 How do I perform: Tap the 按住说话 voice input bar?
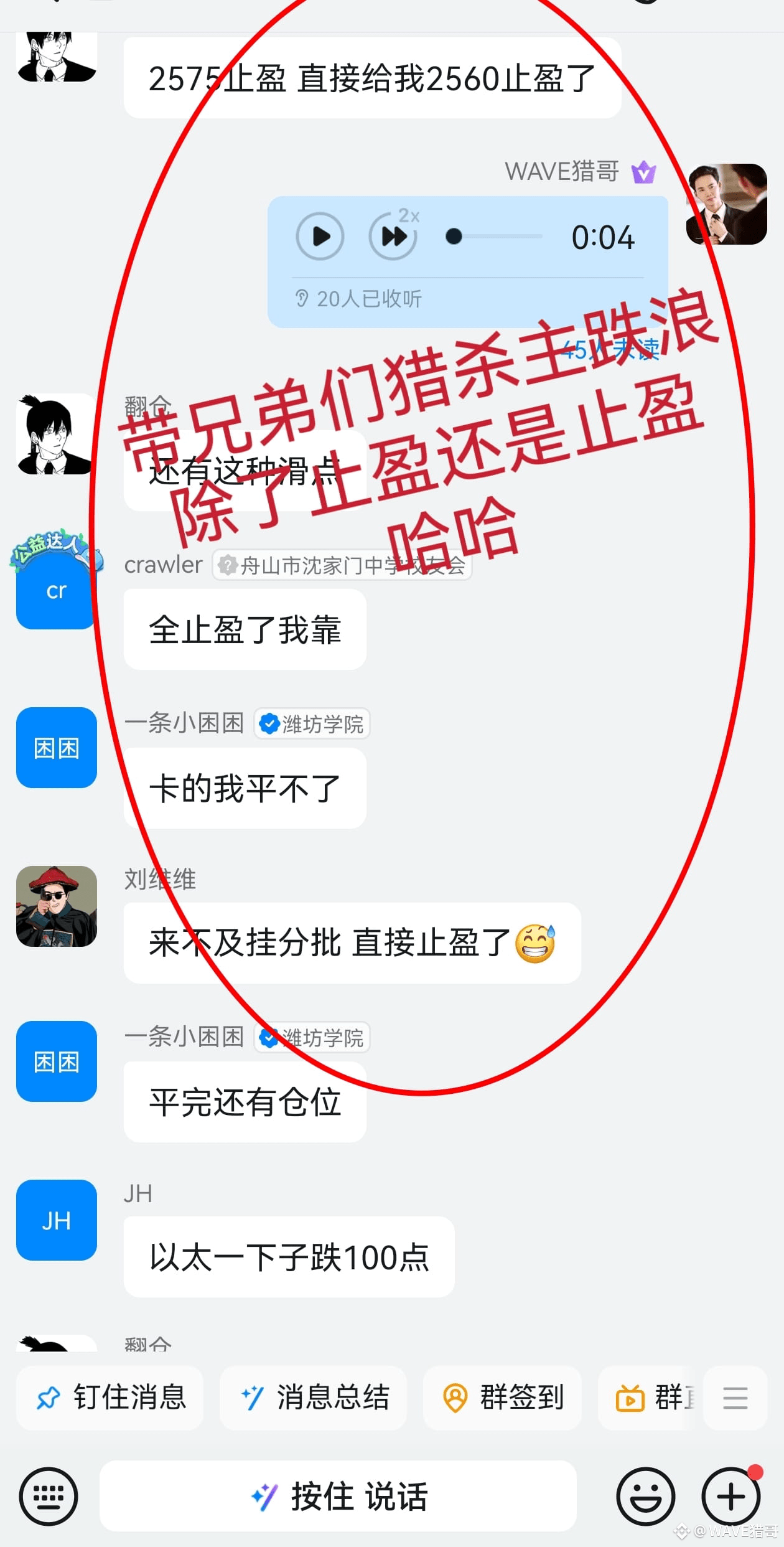340,1496
